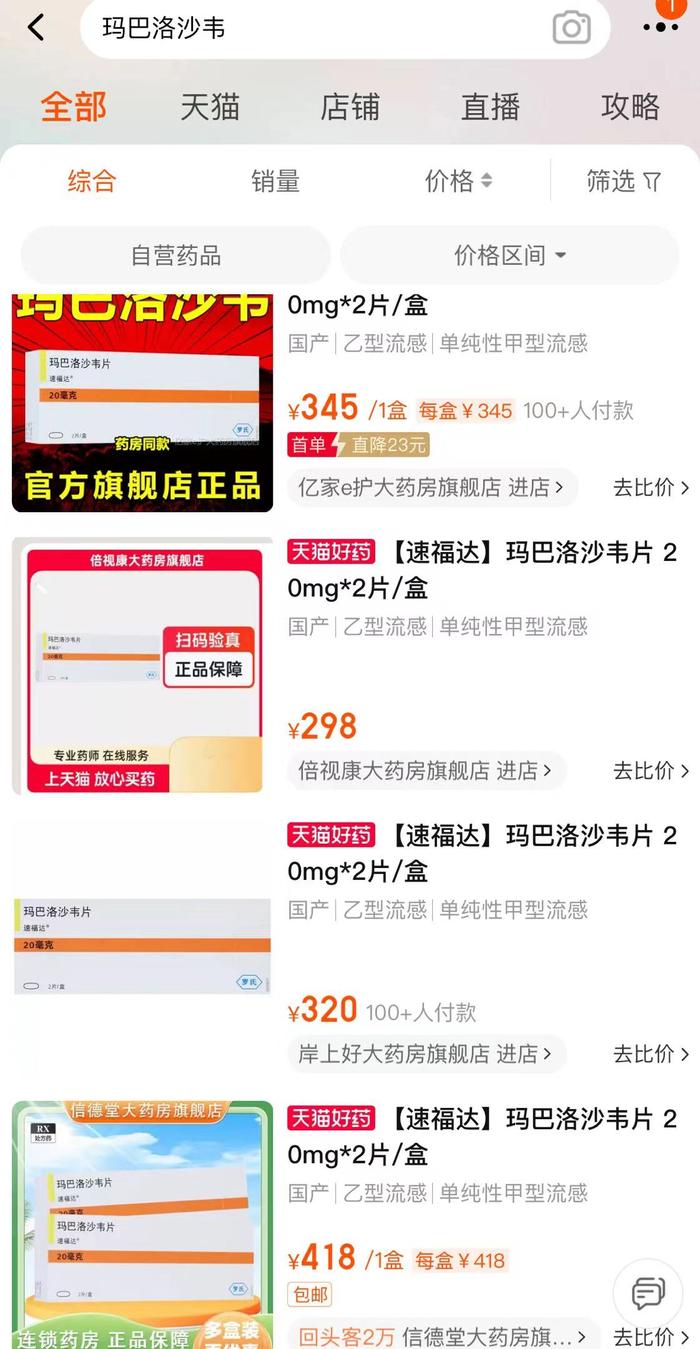
Task: Sort results by 价格
Action: (458, 181)
